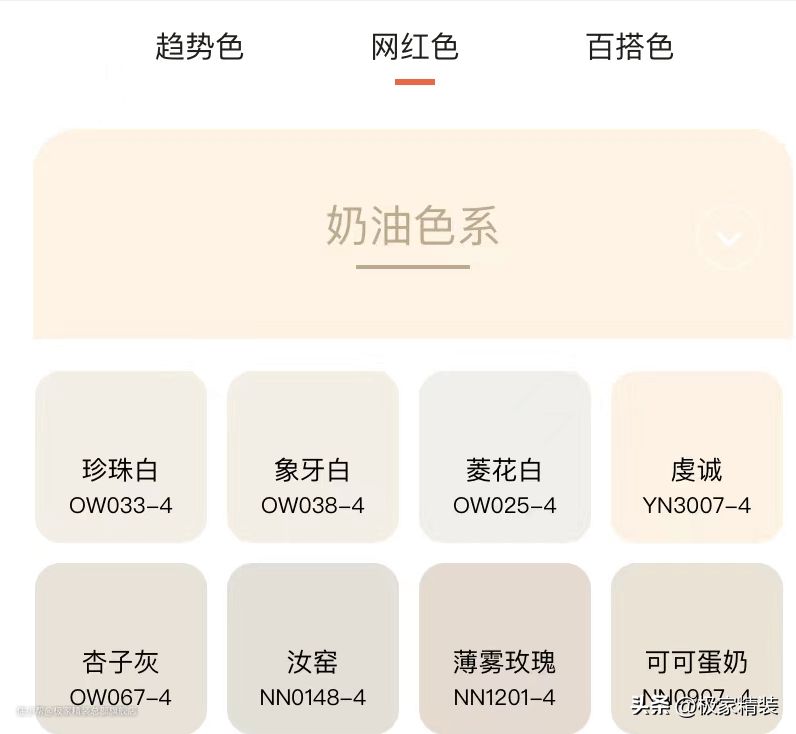Select the 象牙白 OW038-4 color
Image resolution: width=796 pixels, height=734 pixels.
[x=313, y=457]
